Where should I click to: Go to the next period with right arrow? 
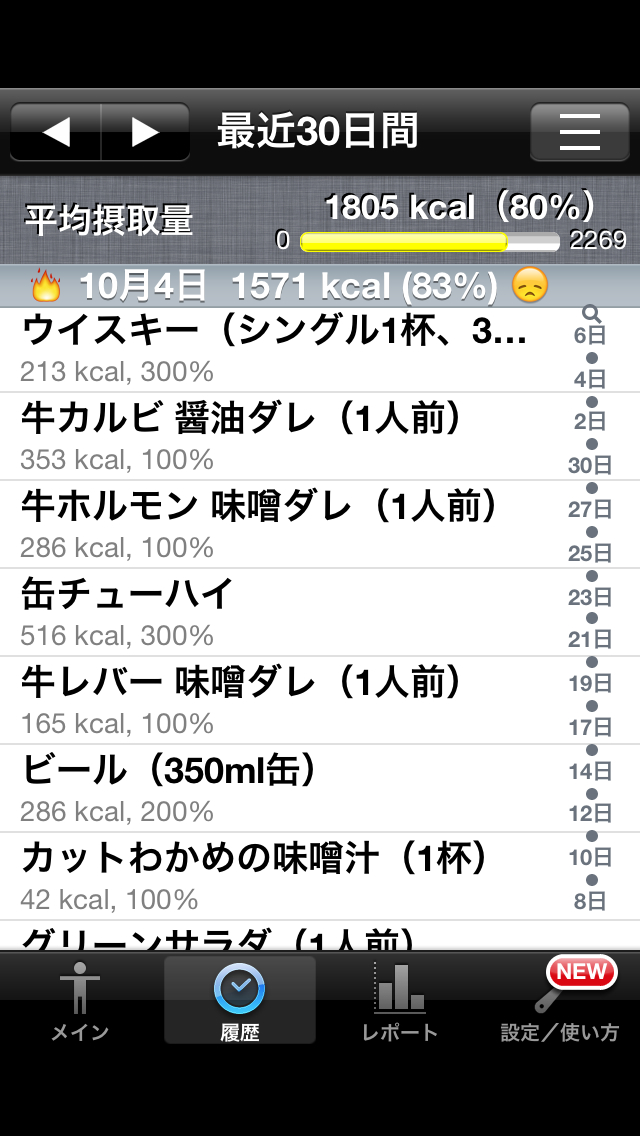pyautogui.click(x=145, y=132)
